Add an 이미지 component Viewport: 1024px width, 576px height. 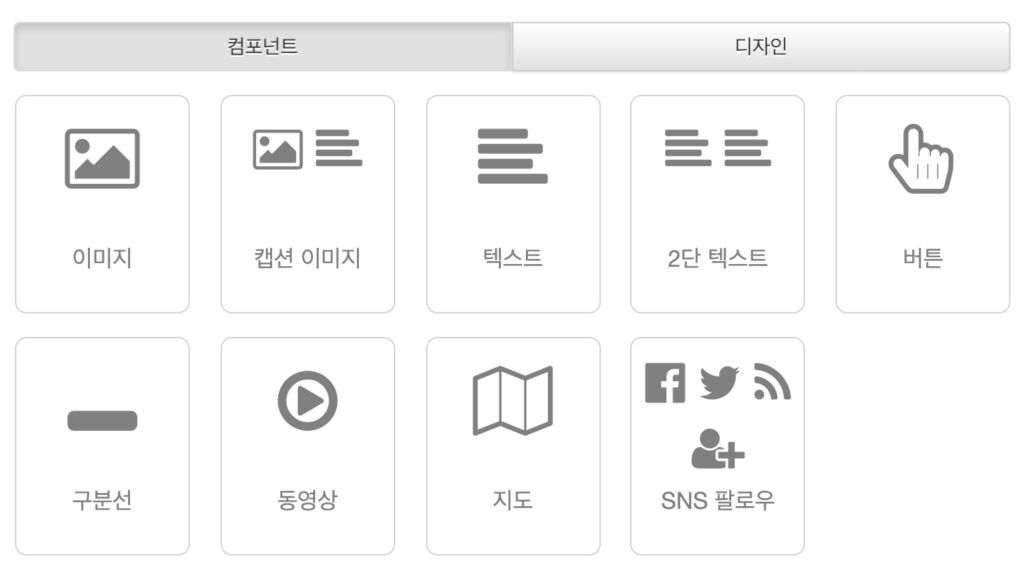102,204
